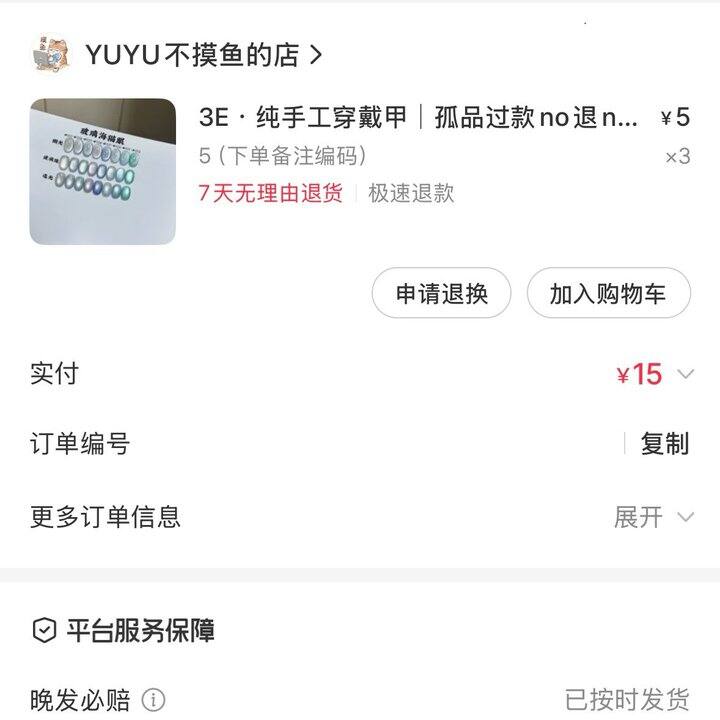The image size is (720, 720).
Task: Expand 更多订单信息 with 展开
Action: [x=653, y=517]
